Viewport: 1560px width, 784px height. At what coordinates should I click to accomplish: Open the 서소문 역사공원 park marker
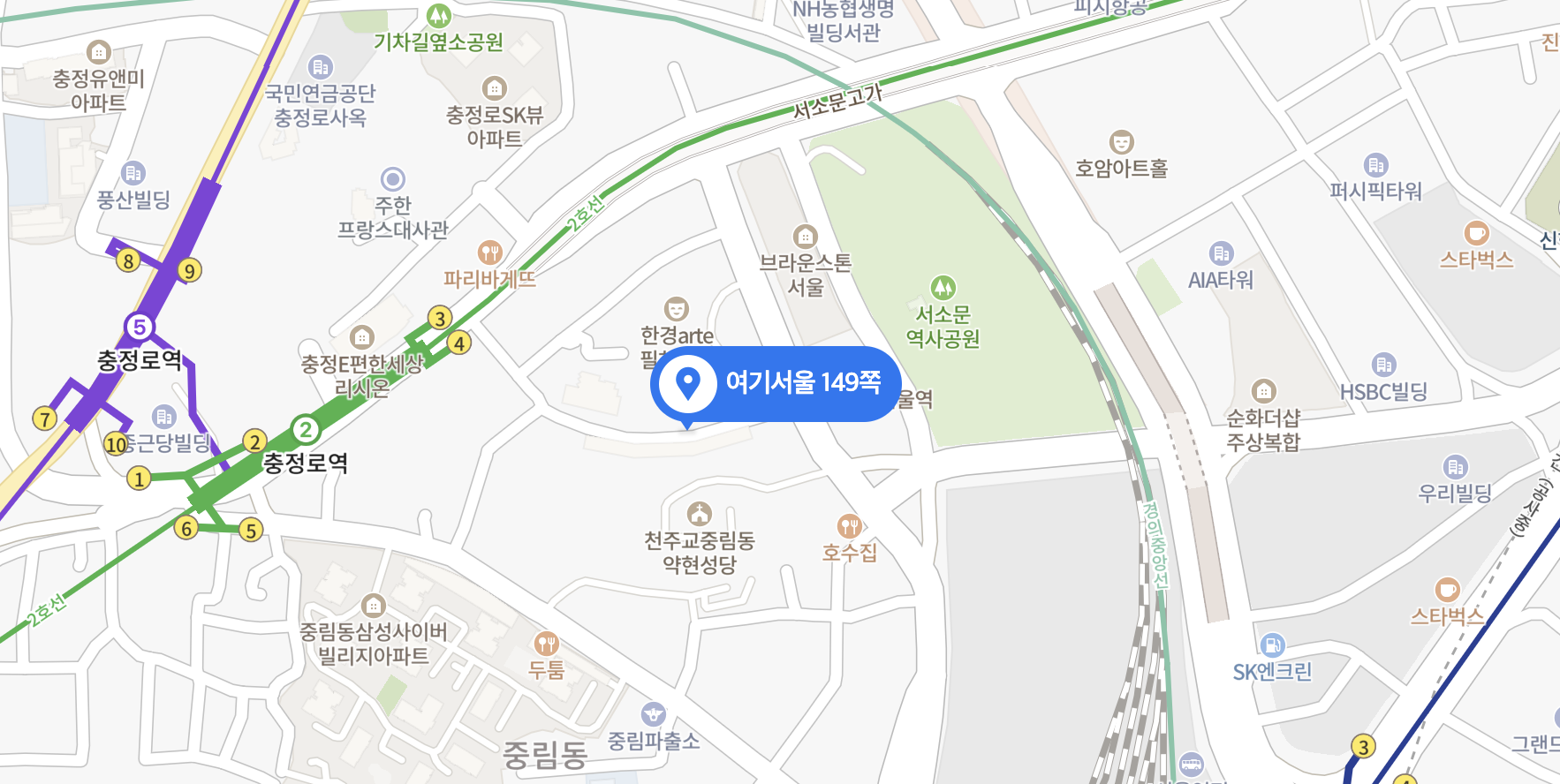[x=943, y=288]
